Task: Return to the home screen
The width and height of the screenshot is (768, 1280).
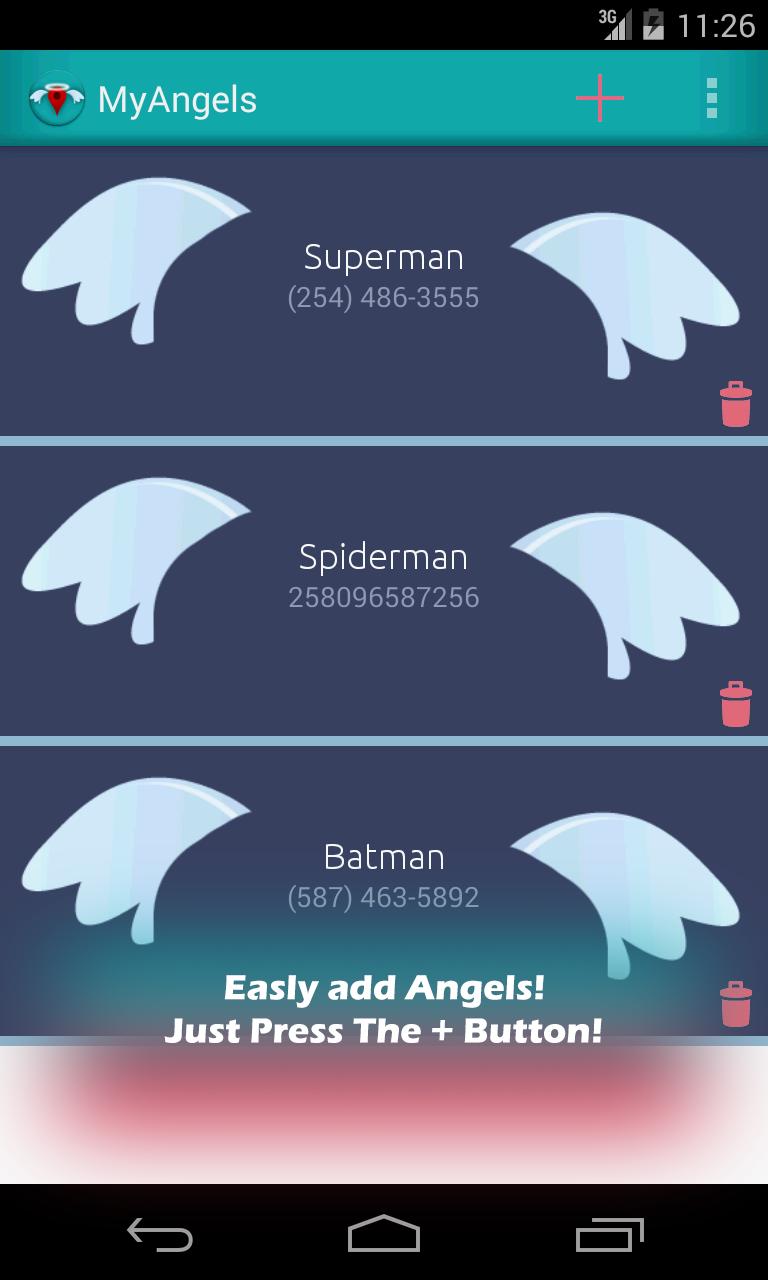Action: (384, 1234)
